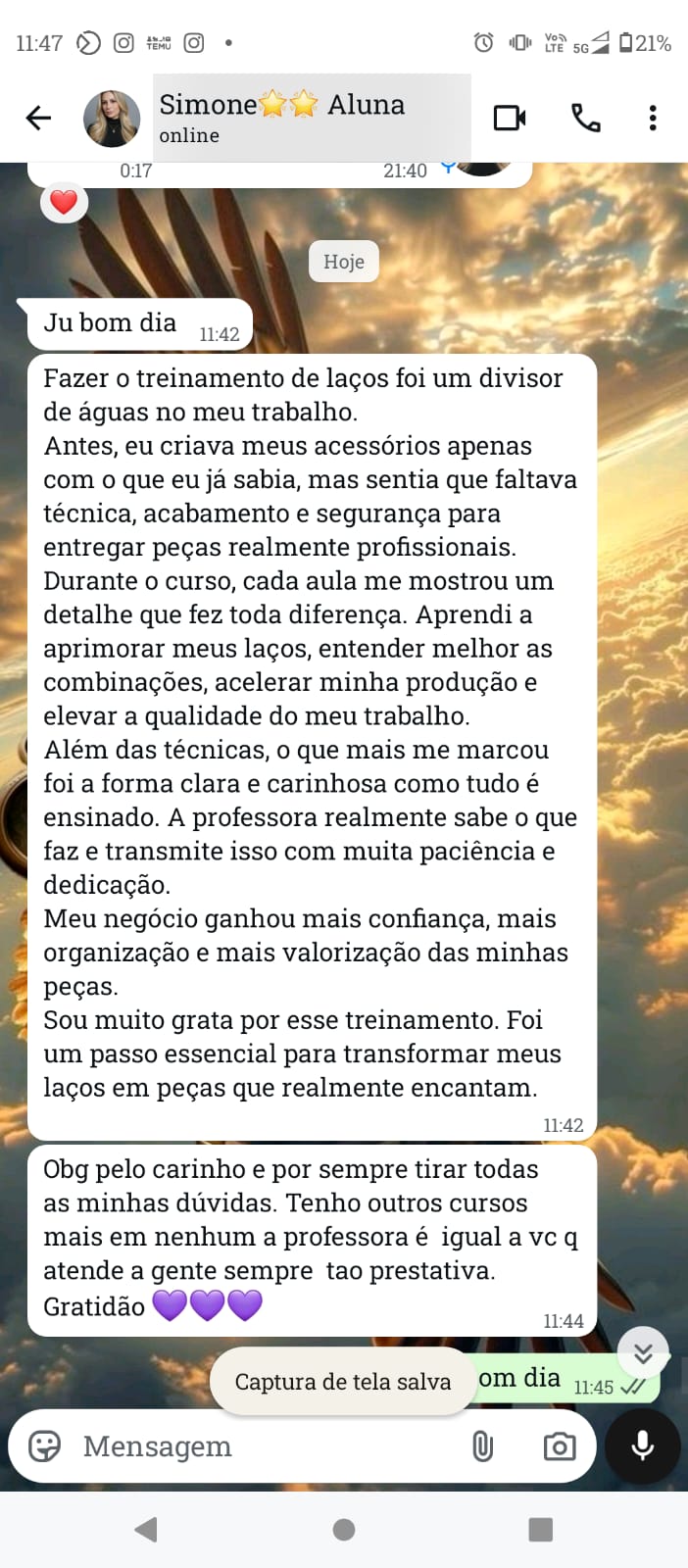The width and height of the screenshot is (688, 1568).
Task: Go to the home screen
Action: click(344, 1530)
